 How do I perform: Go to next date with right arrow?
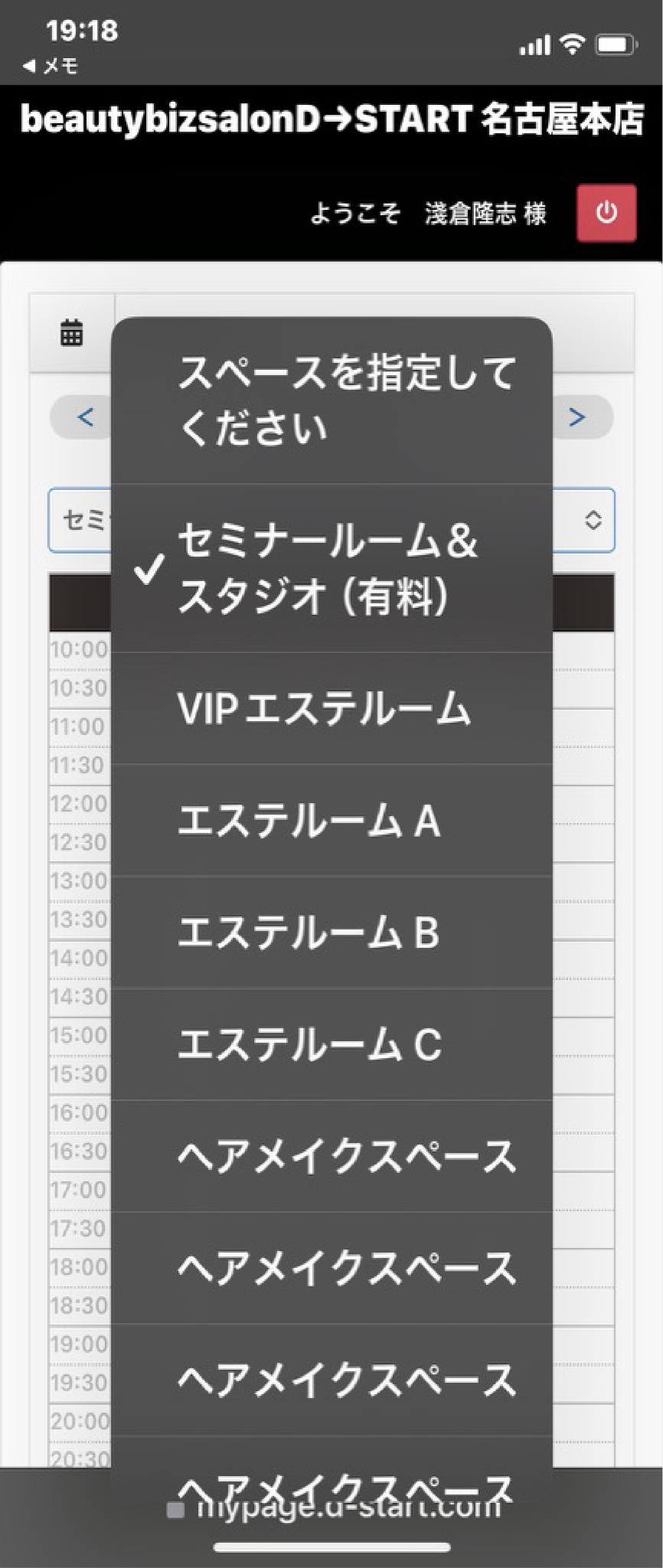576,417
